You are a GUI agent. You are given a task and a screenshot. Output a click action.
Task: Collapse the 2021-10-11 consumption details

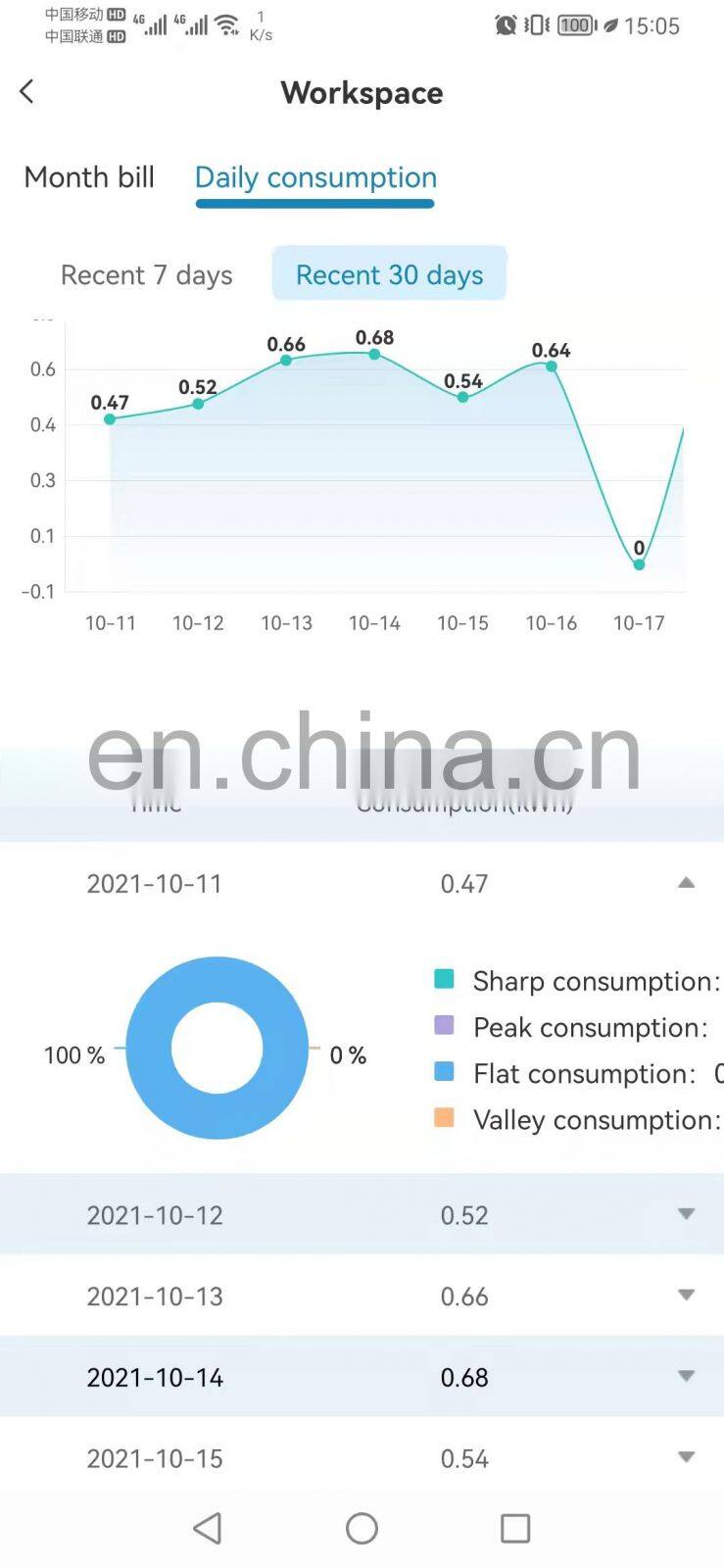686,883
